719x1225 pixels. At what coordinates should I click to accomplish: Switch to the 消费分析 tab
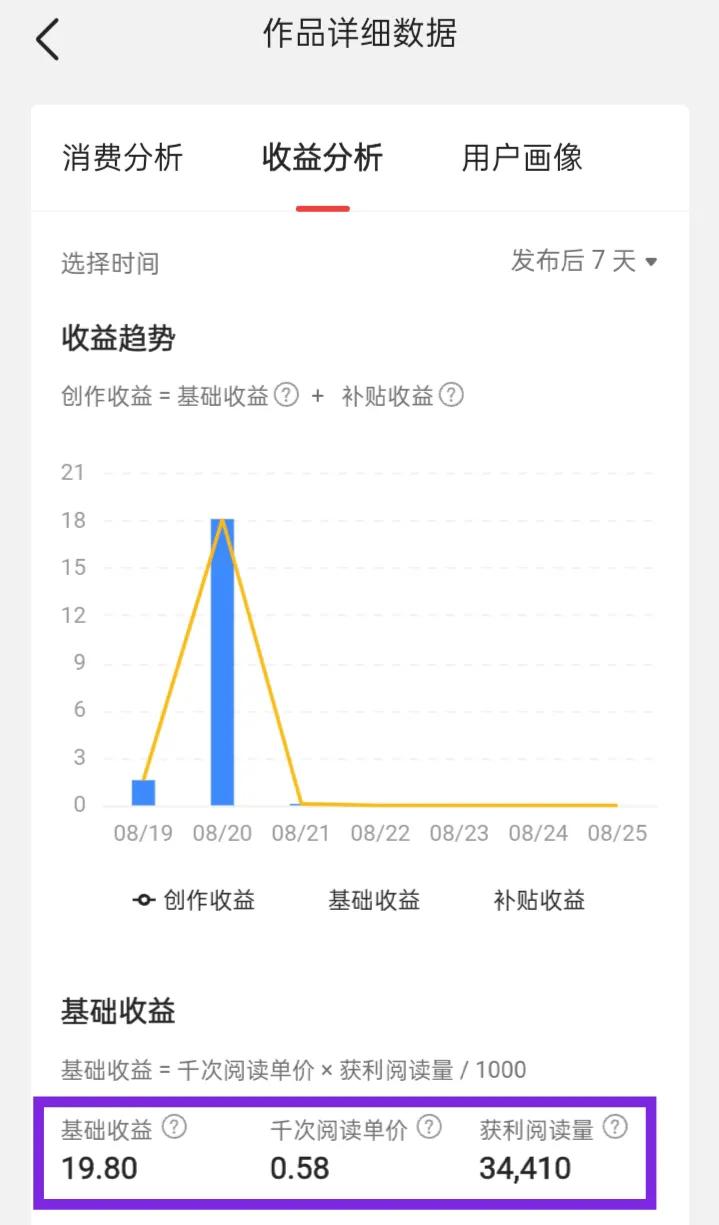click(x=122, y=158)
